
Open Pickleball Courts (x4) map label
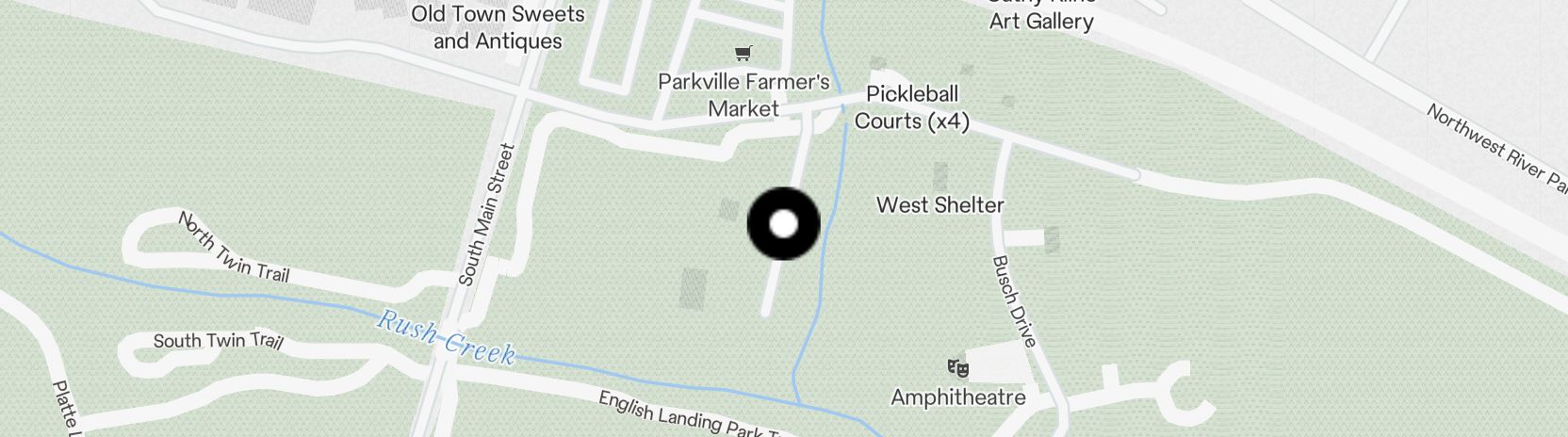911,107
